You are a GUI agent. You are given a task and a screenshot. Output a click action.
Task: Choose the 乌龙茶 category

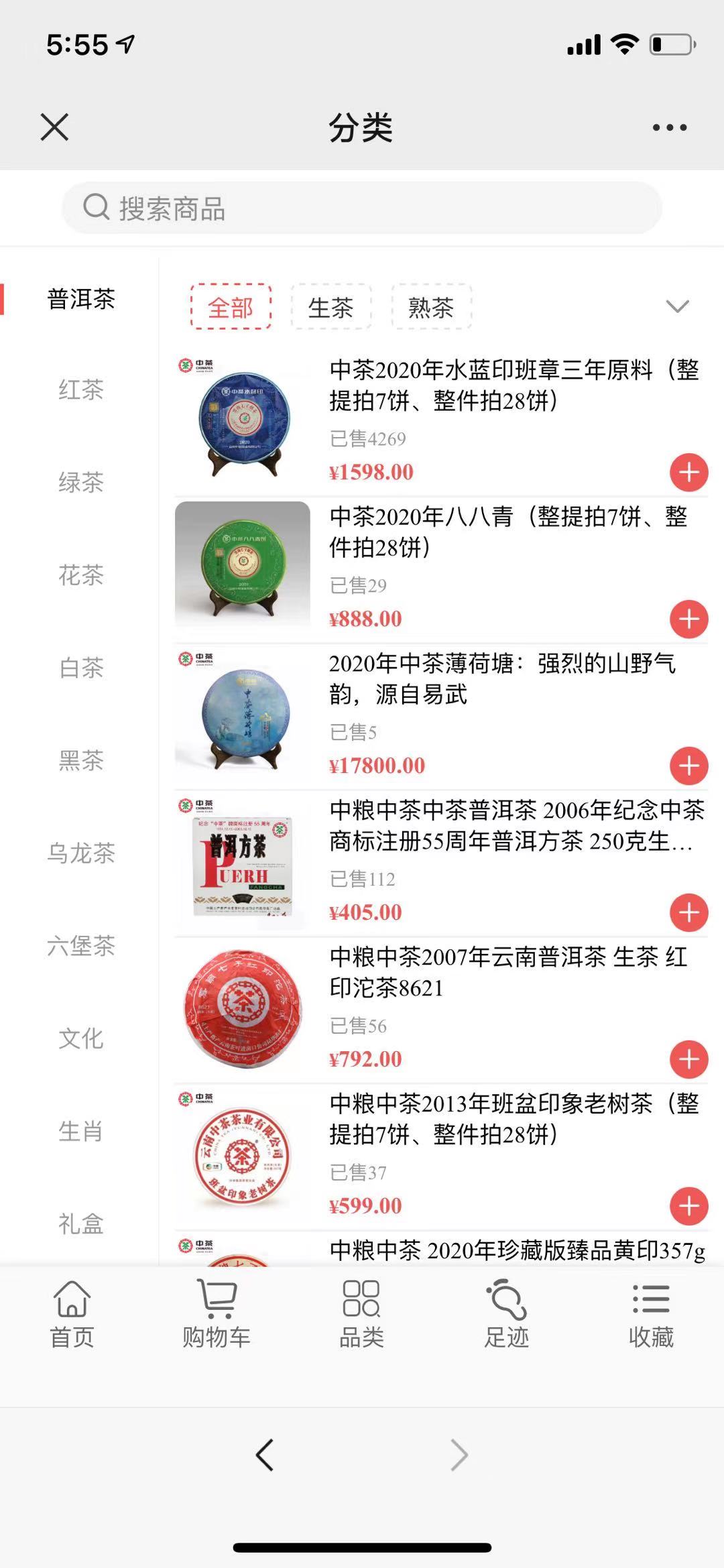point(80,853)
